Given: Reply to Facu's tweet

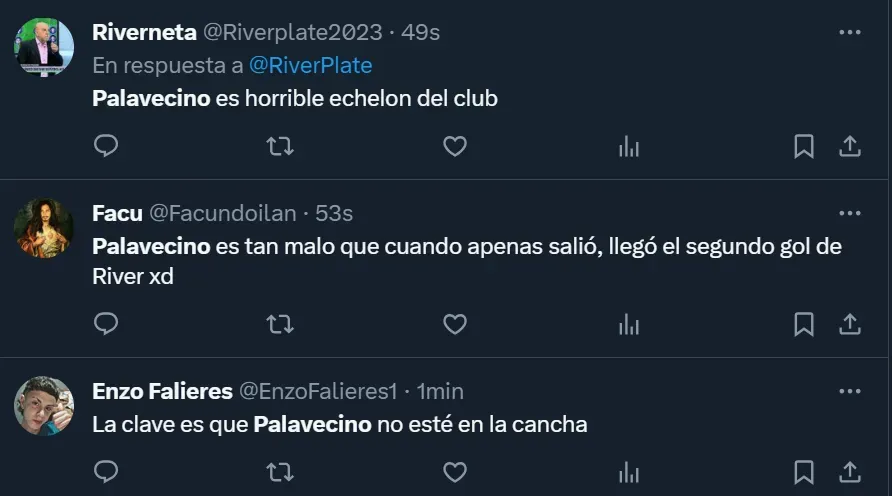Looking at the screenshot, I should click(x=106, y=324).
